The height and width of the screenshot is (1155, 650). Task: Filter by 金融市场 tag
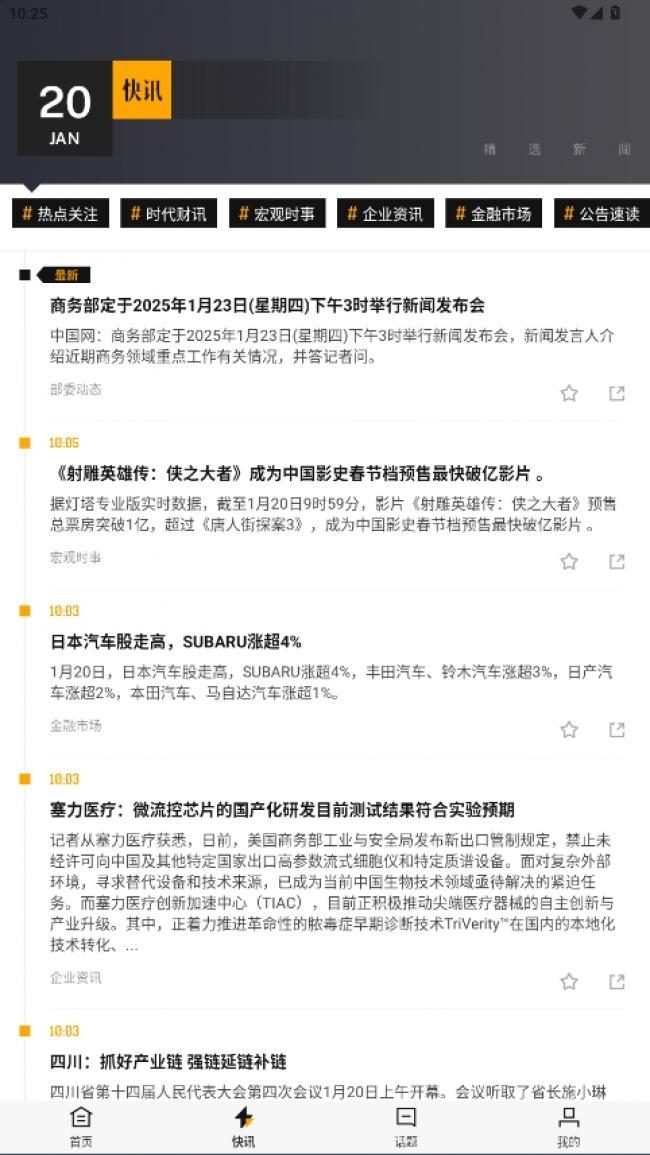494,214
